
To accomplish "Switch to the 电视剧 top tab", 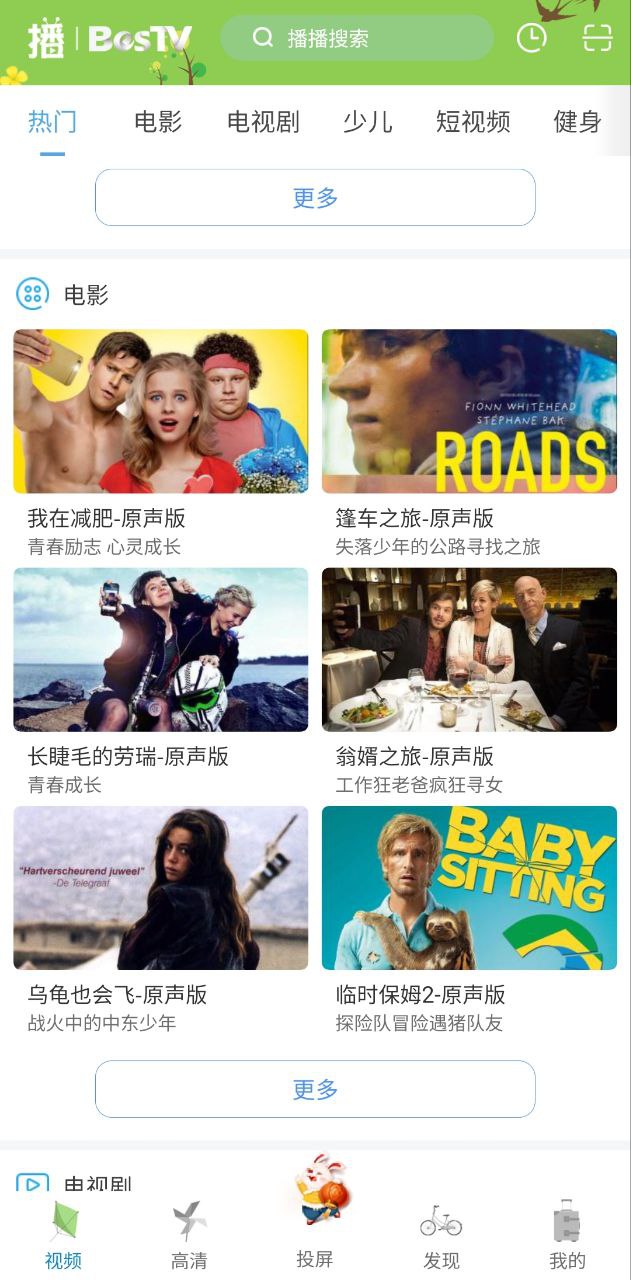I will tap(263, 122).
